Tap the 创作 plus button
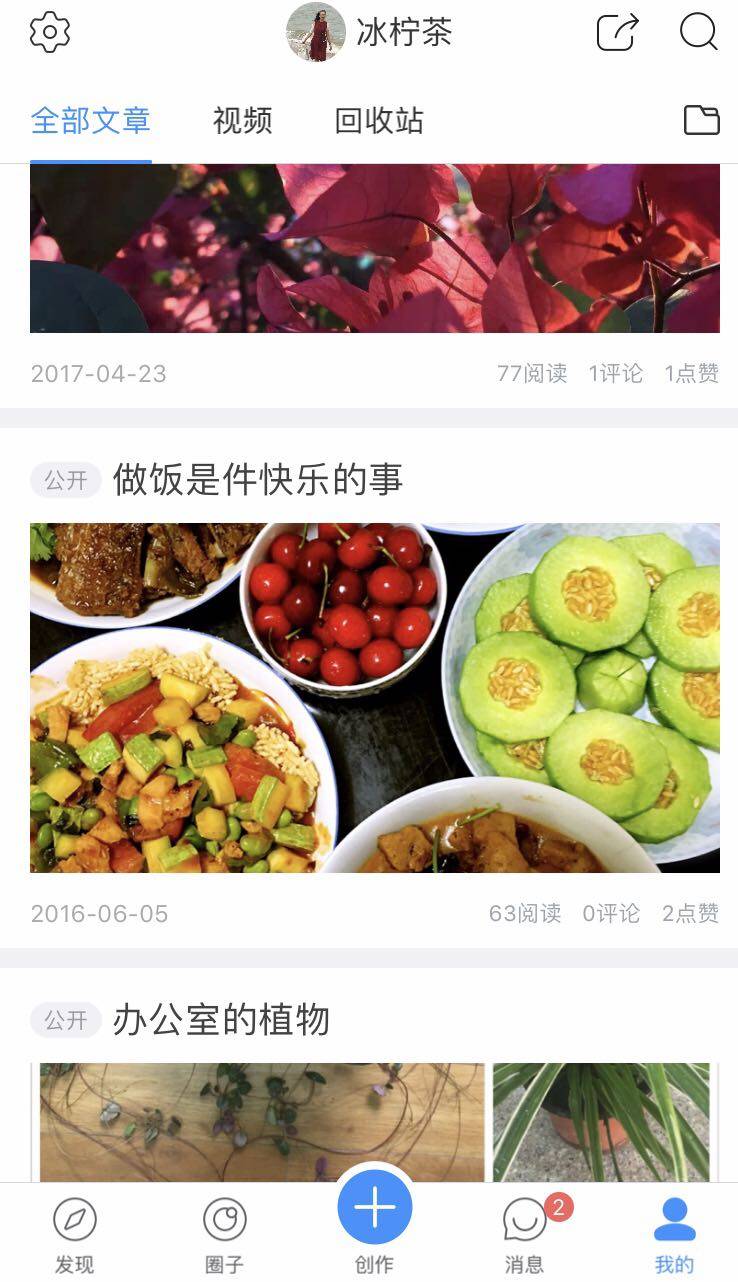The width and height of the screenshot is (738, 1282). [x=374, y=1209]
